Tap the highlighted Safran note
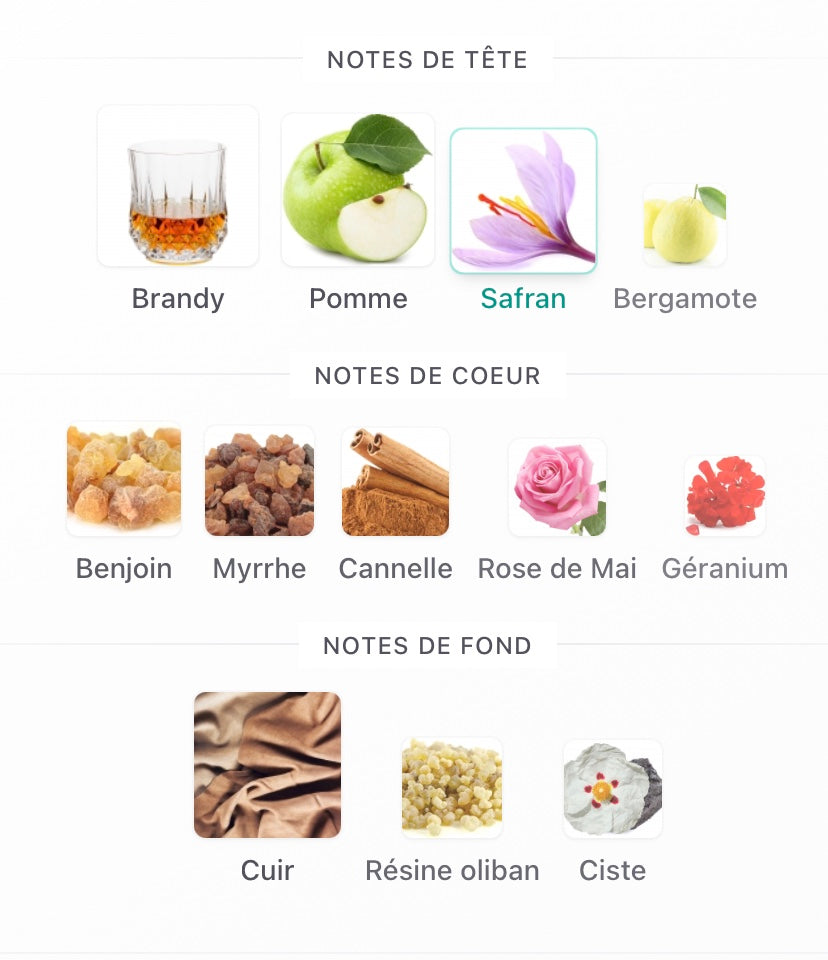This screenshot has height=960, width=828. (x=523, y=201)
